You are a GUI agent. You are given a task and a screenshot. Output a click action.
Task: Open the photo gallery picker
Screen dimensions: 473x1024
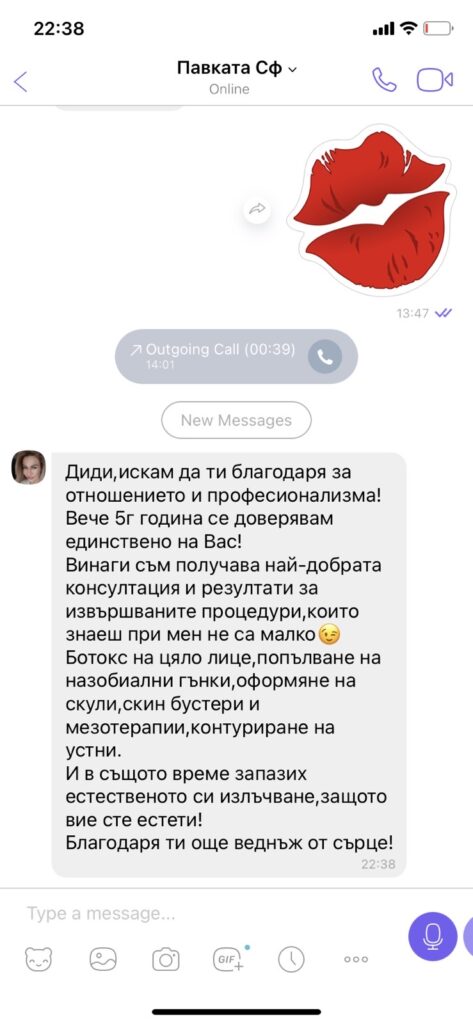point(103,959)
